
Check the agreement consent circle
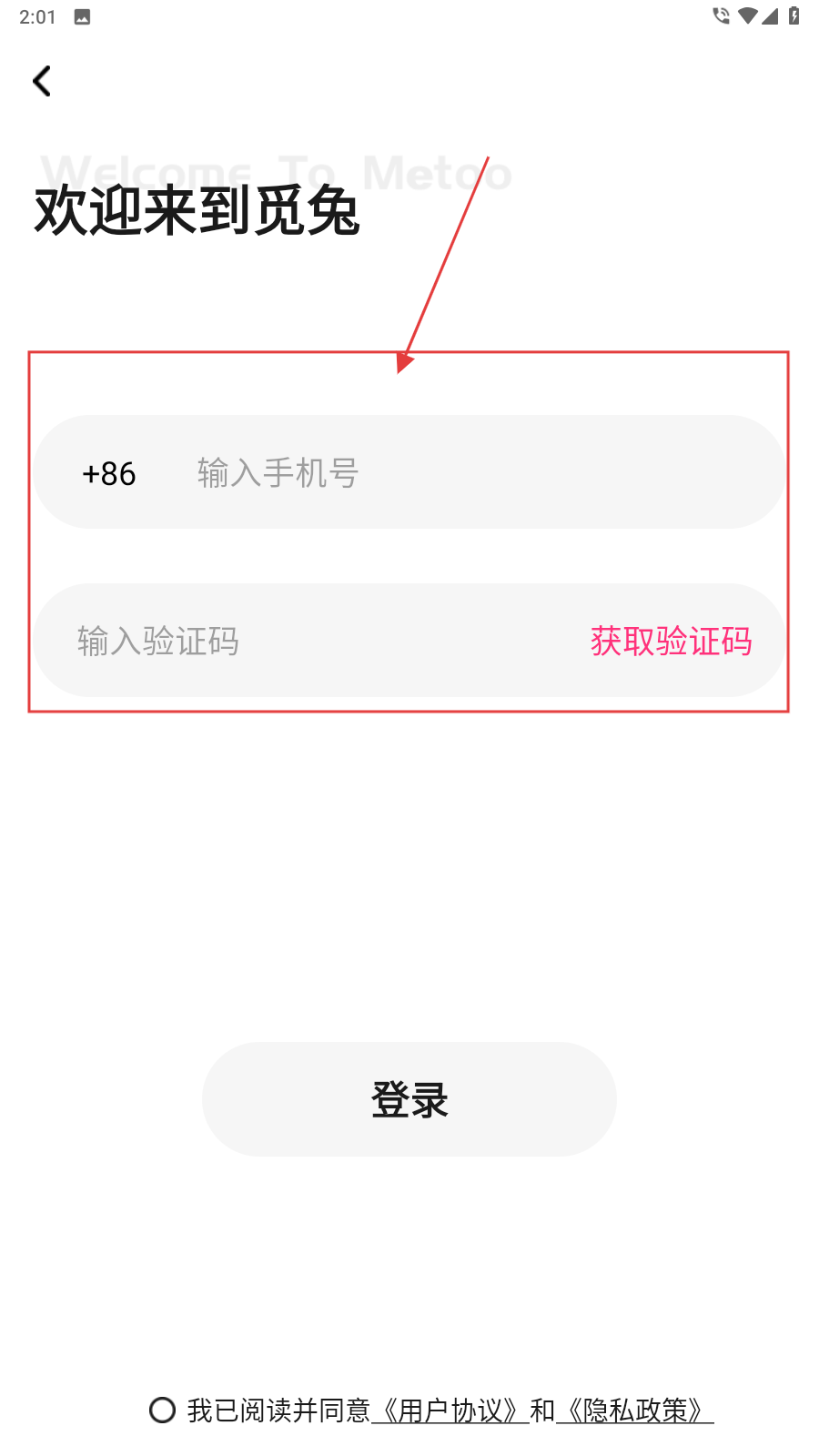(x=162, y=1410)
